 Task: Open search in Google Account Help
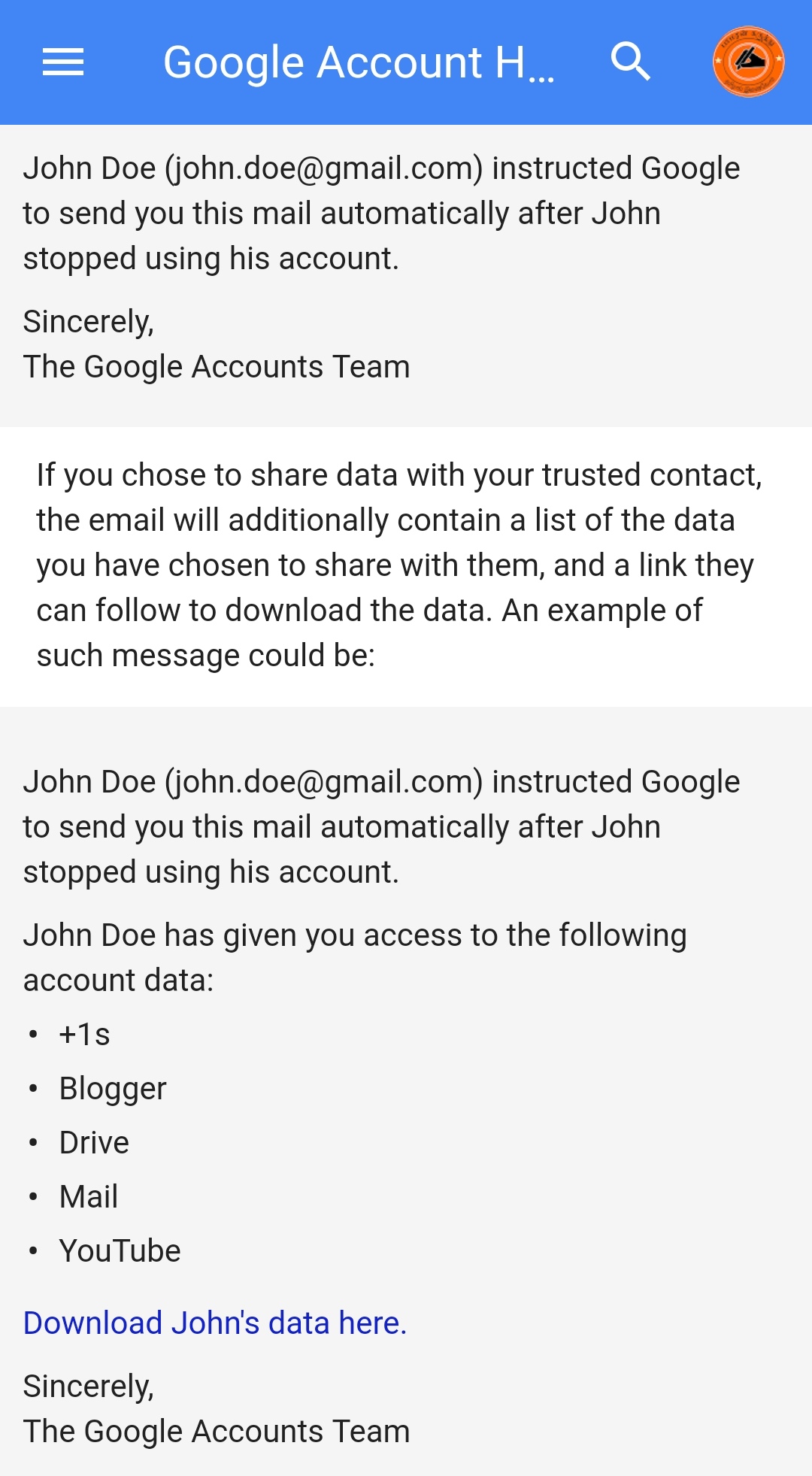coord(630,62)
